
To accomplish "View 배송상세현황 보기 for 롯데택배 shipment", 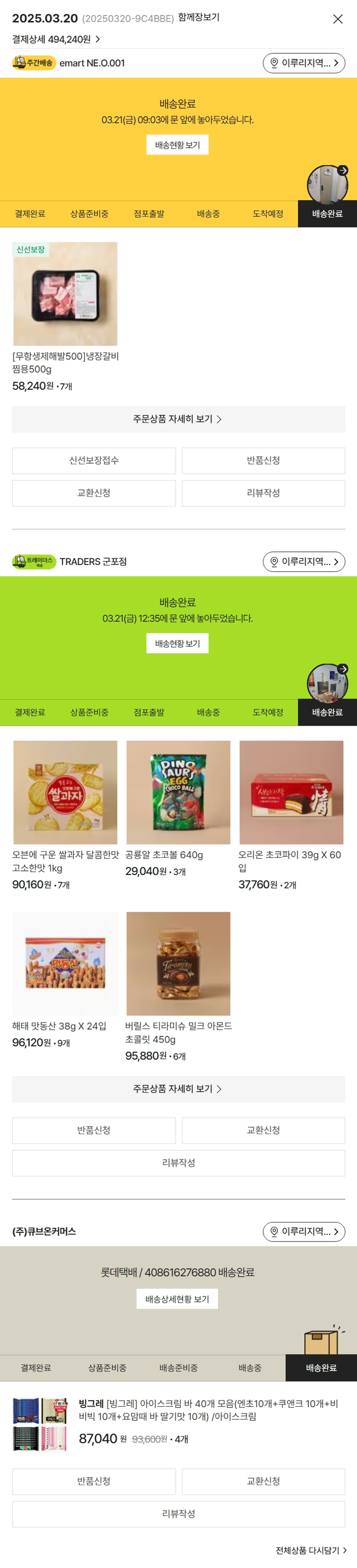I will [177, 1298].
